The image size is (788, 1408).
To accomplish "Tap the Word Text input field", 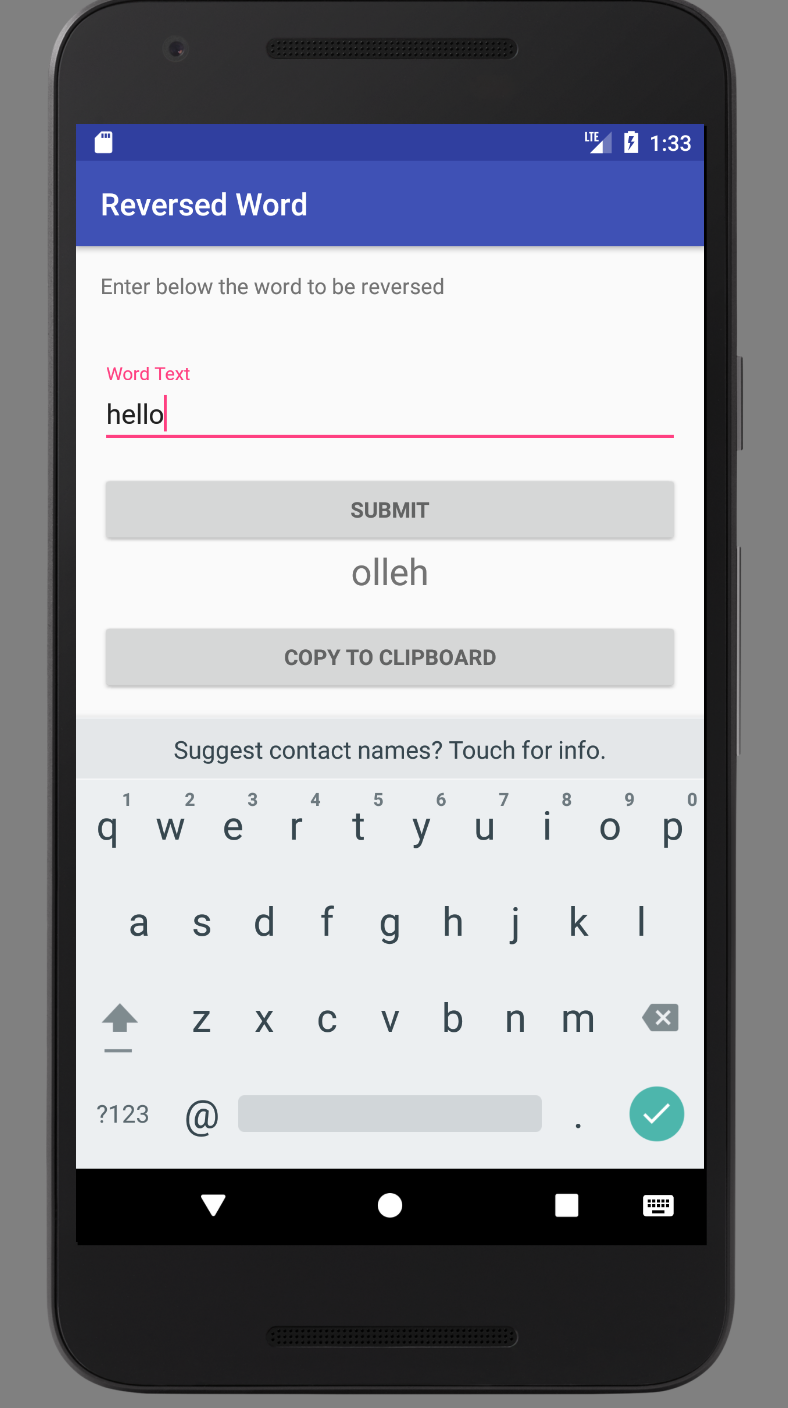I will 390,414.
